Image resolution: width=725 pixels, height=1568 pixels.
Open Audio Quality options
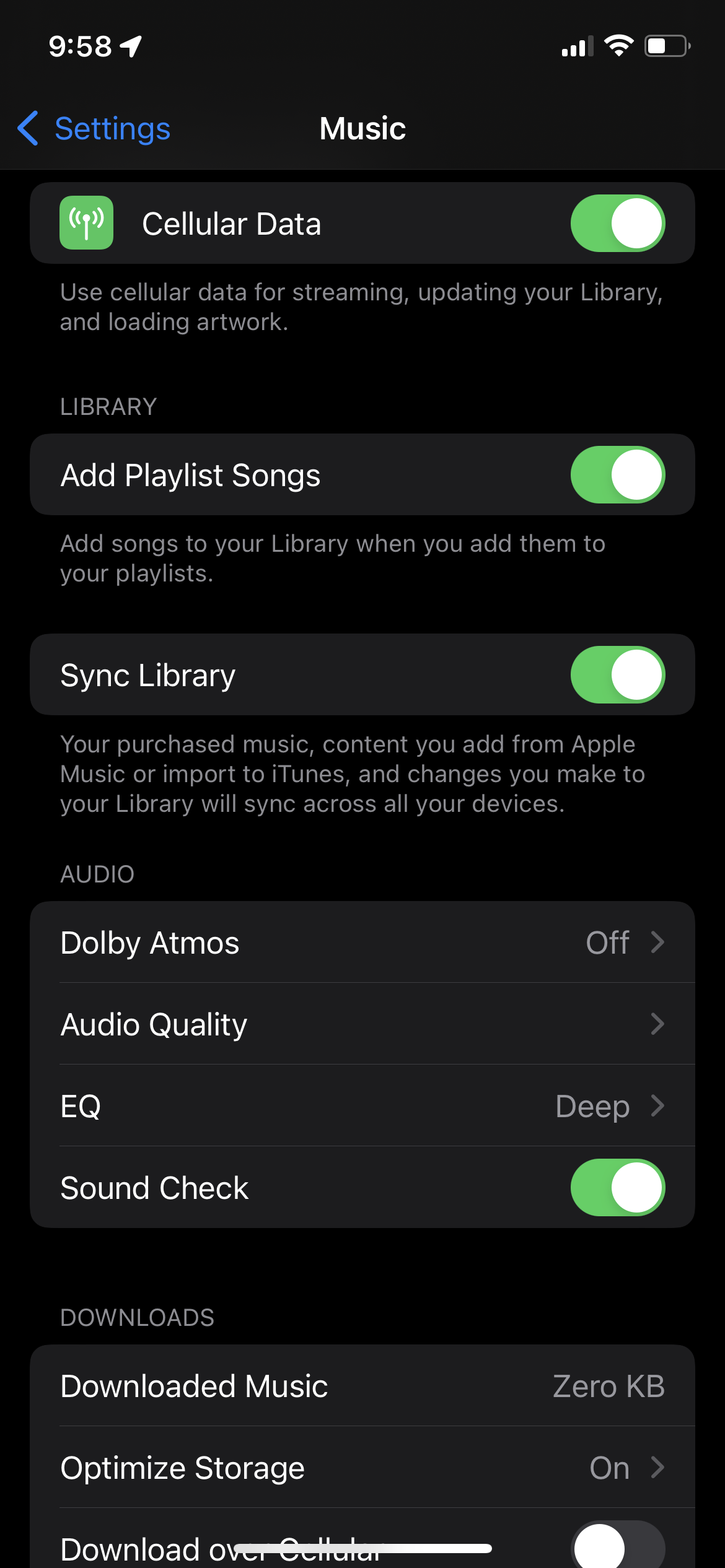(x=362, y=1024)
